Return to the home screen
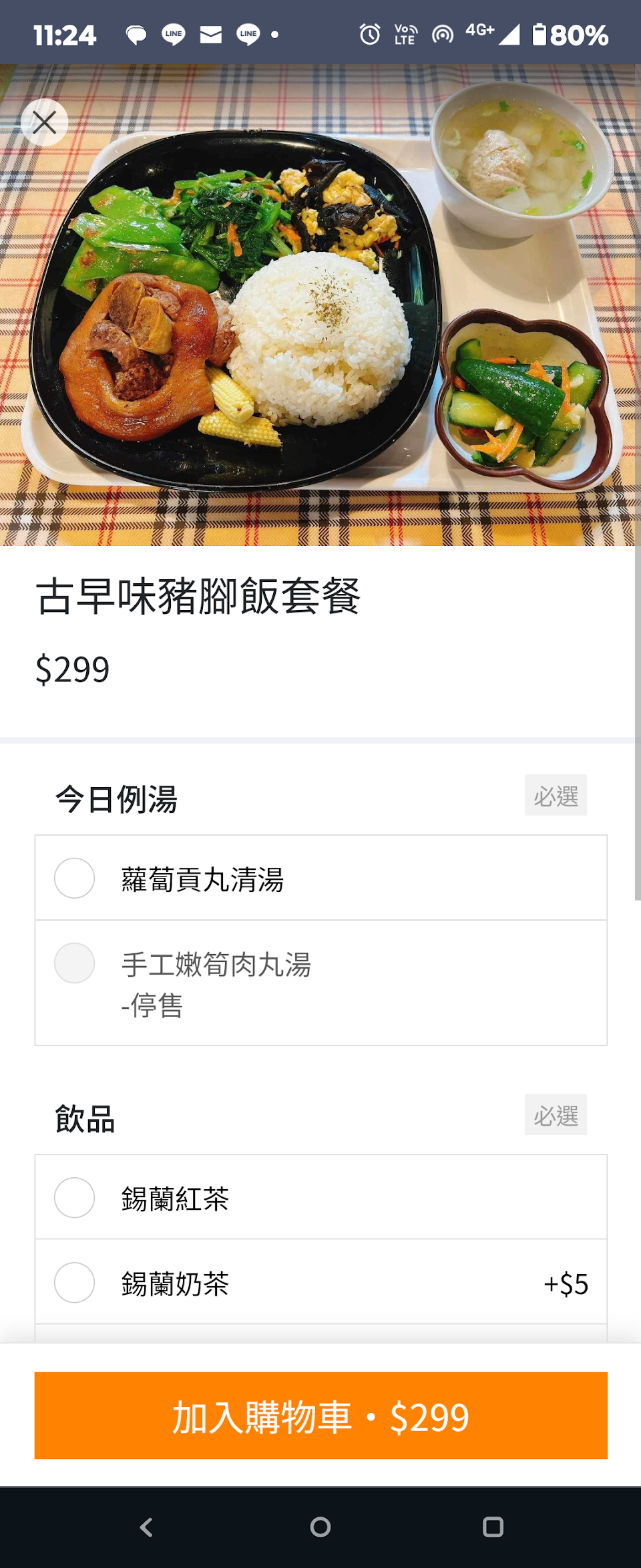This screenshot has width=641, height=1568. click(x=320, y=1527)
